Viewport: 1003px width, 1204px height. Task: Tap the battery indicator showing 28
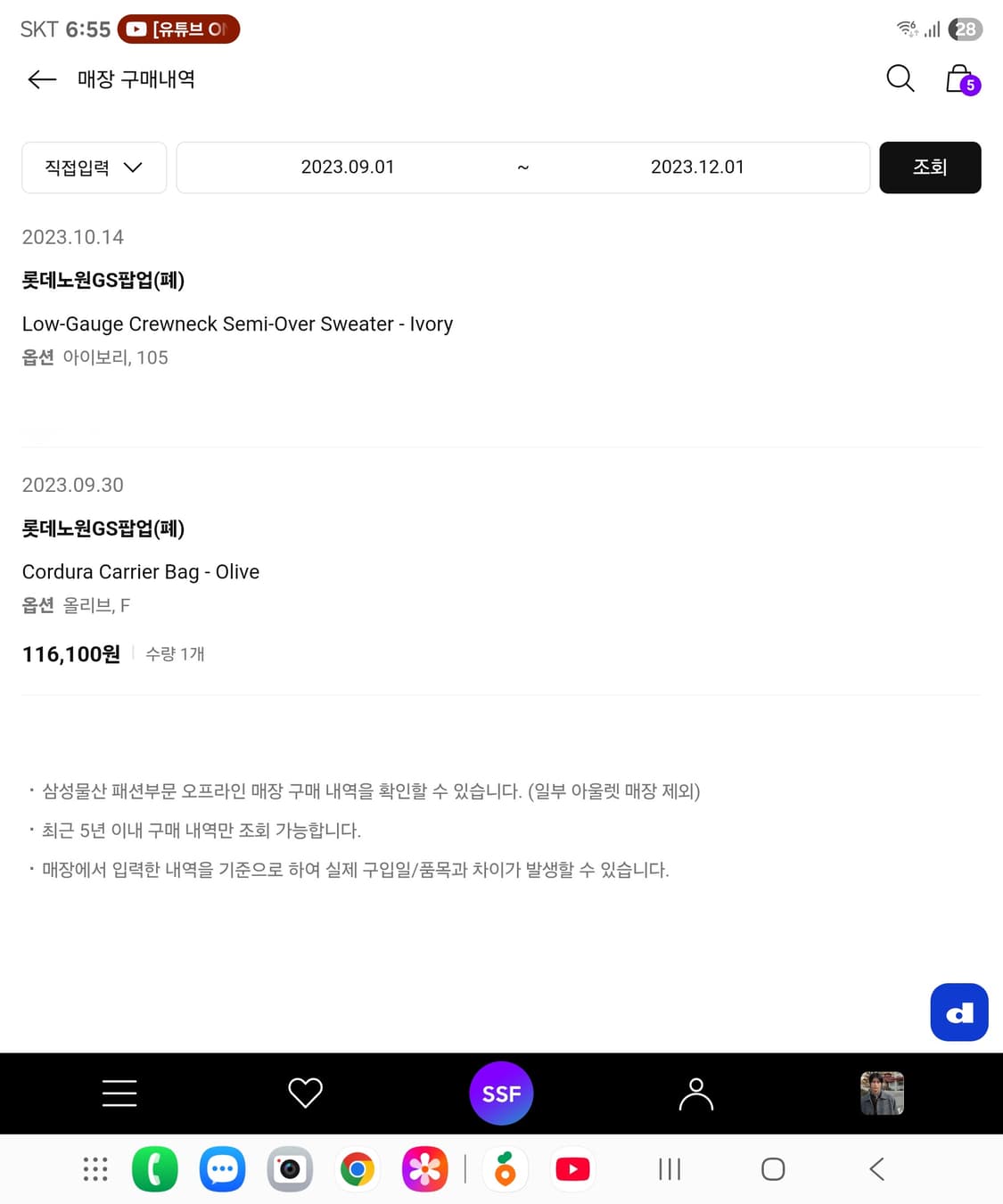click(x=964, y=29)
